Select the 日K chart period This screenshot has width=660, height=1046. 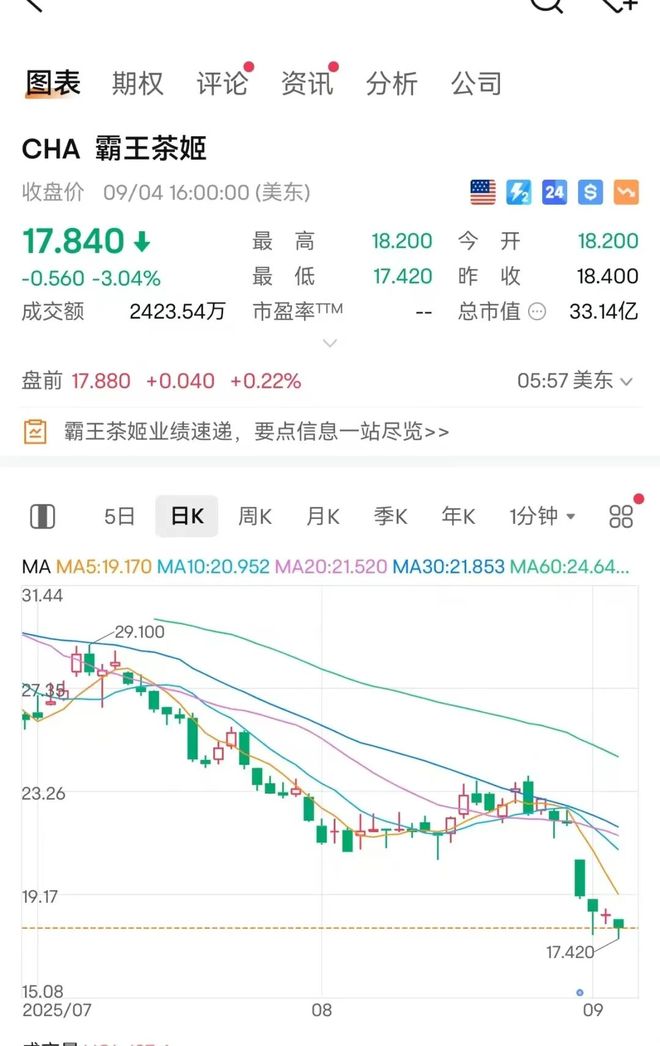pyautogui.click(x=187, y=516)
